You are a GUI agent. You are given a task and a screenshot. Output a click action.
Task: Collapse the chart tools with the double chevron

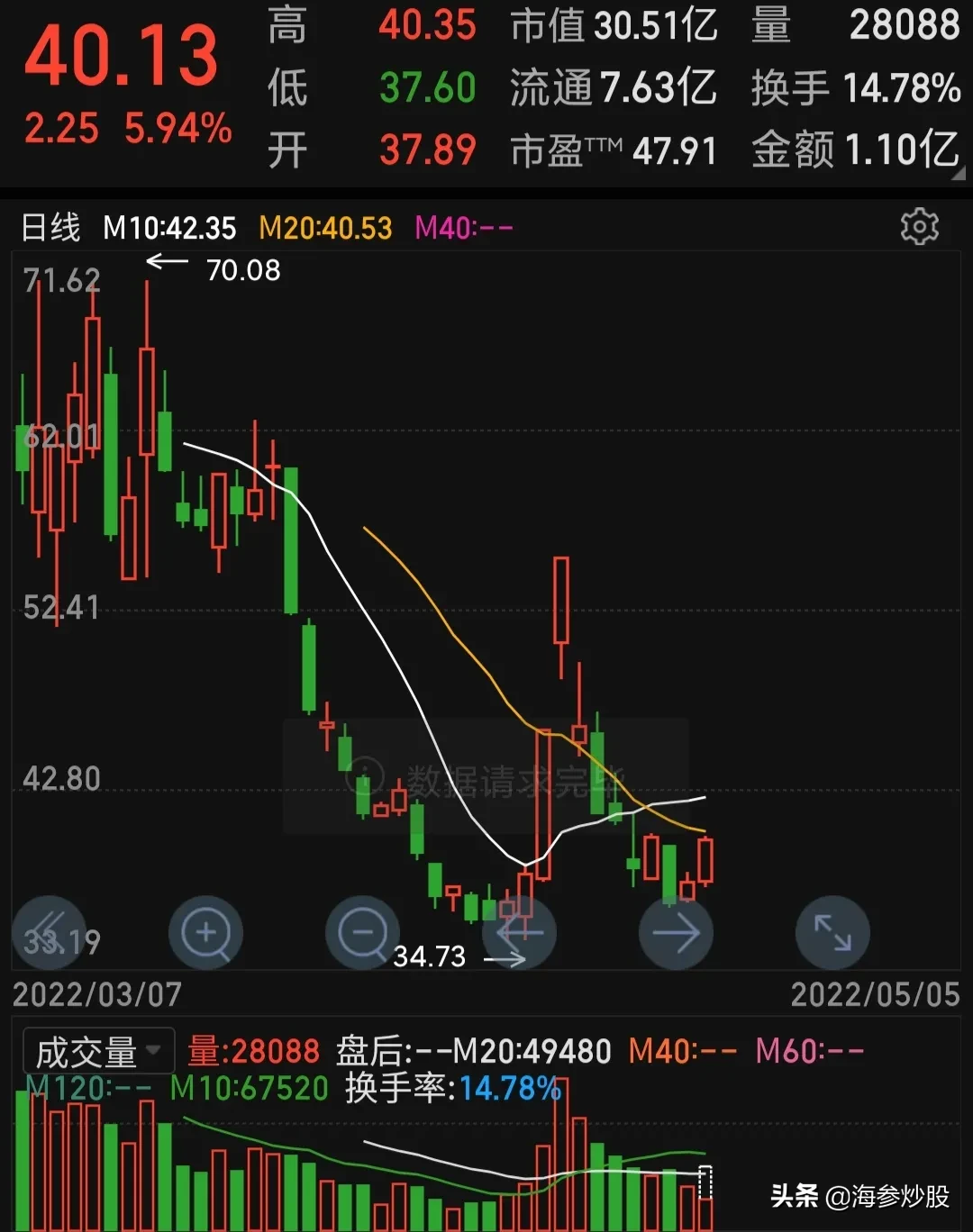click(49, 932)
